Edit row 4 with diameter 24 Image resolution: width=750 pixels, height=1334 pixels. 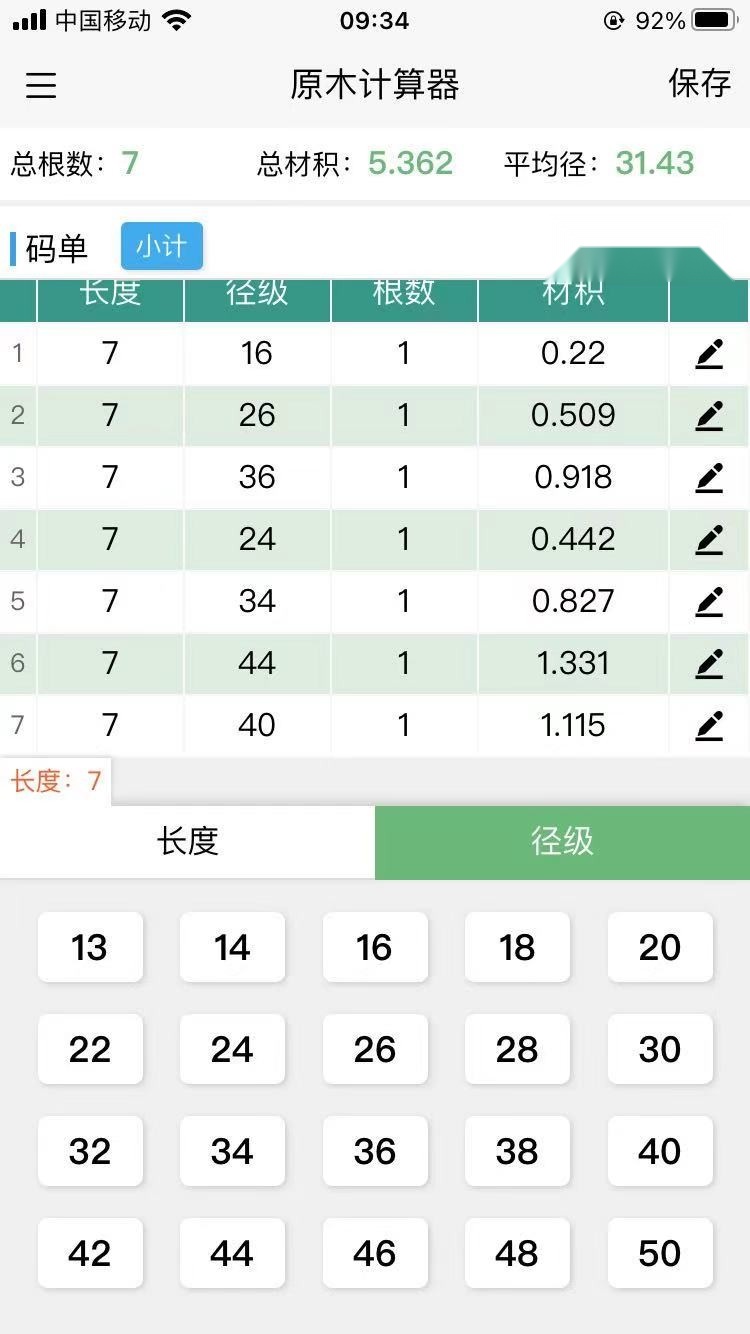click(x=709, y=539)
